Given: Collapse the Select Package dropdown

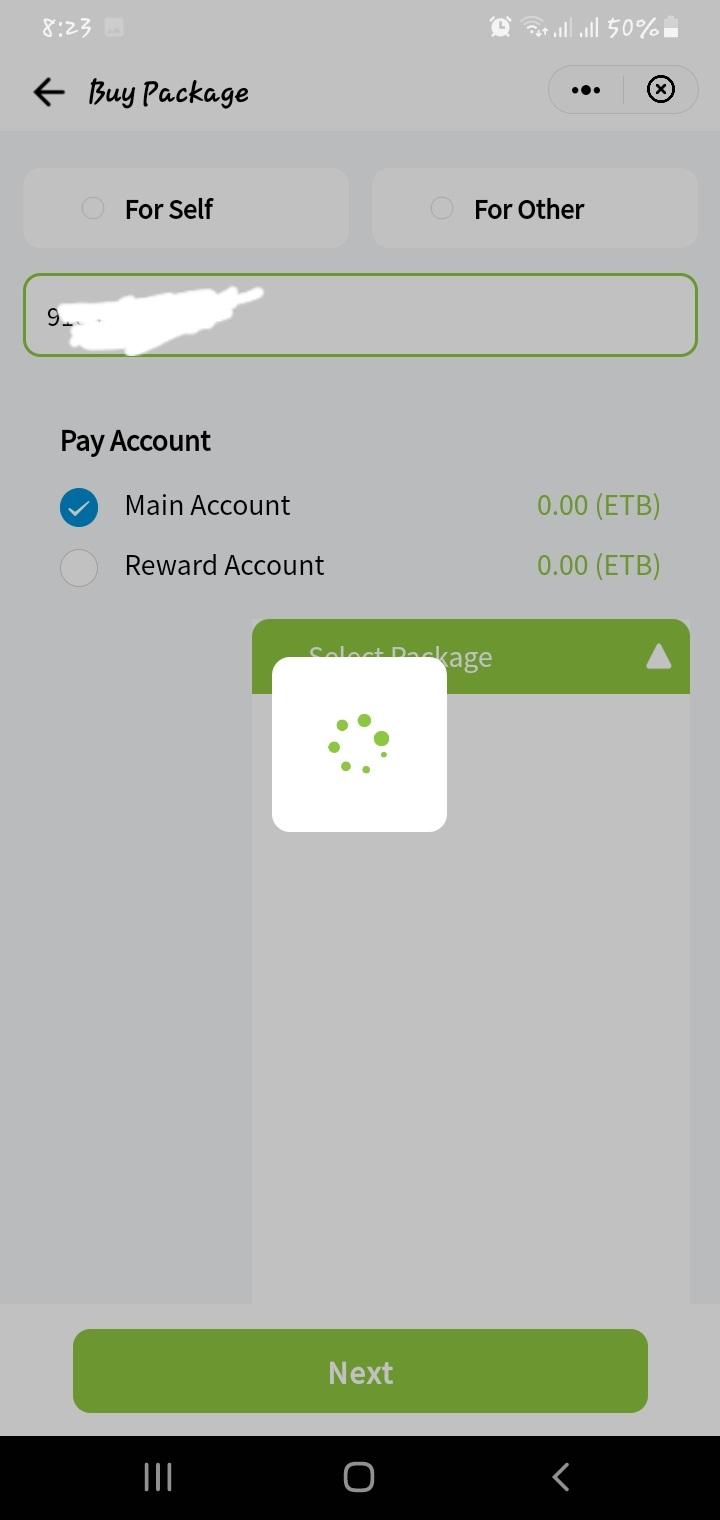Looking at the screenshot, I should pyautogui.click(x=658, y=656).
